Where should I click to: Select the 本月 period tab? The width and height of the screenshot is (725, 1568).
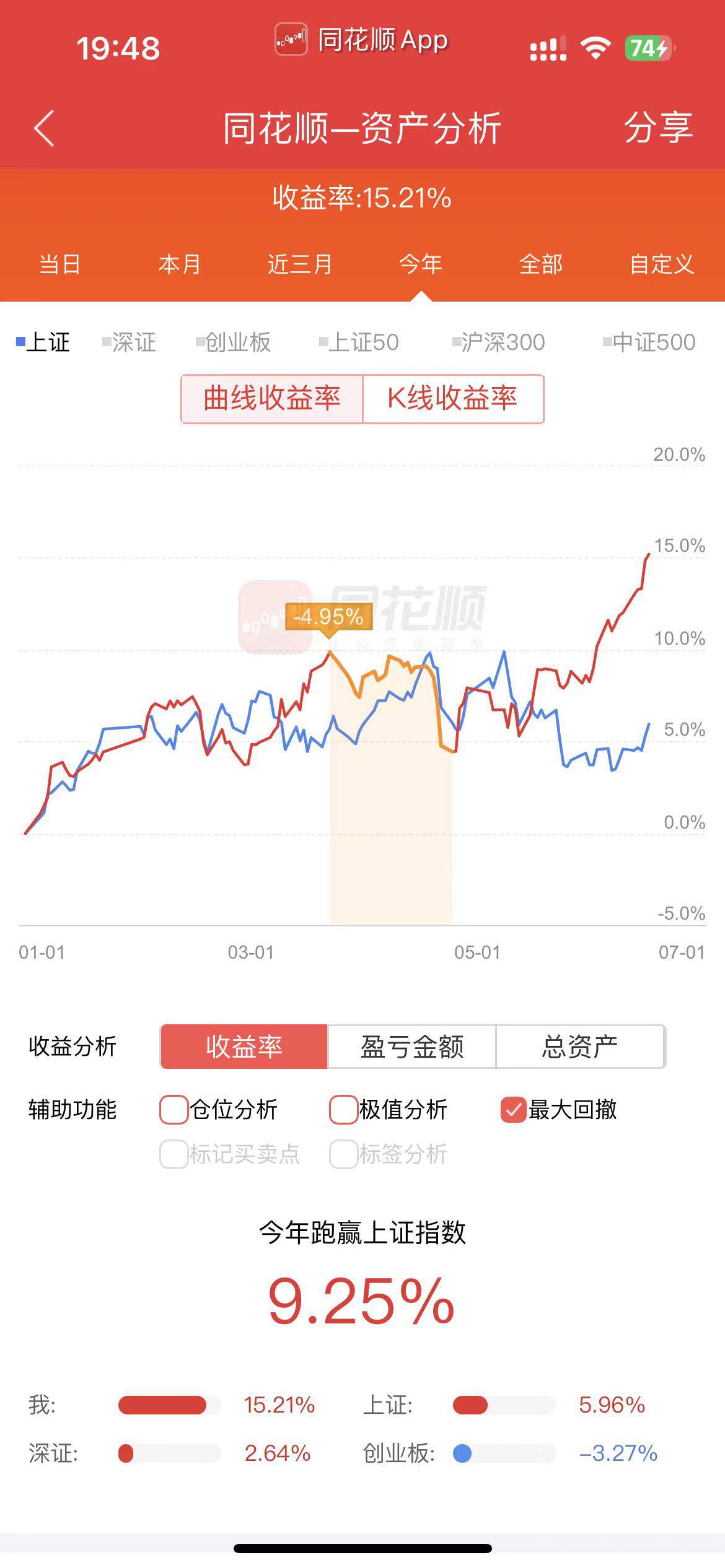tap(180, 264)
